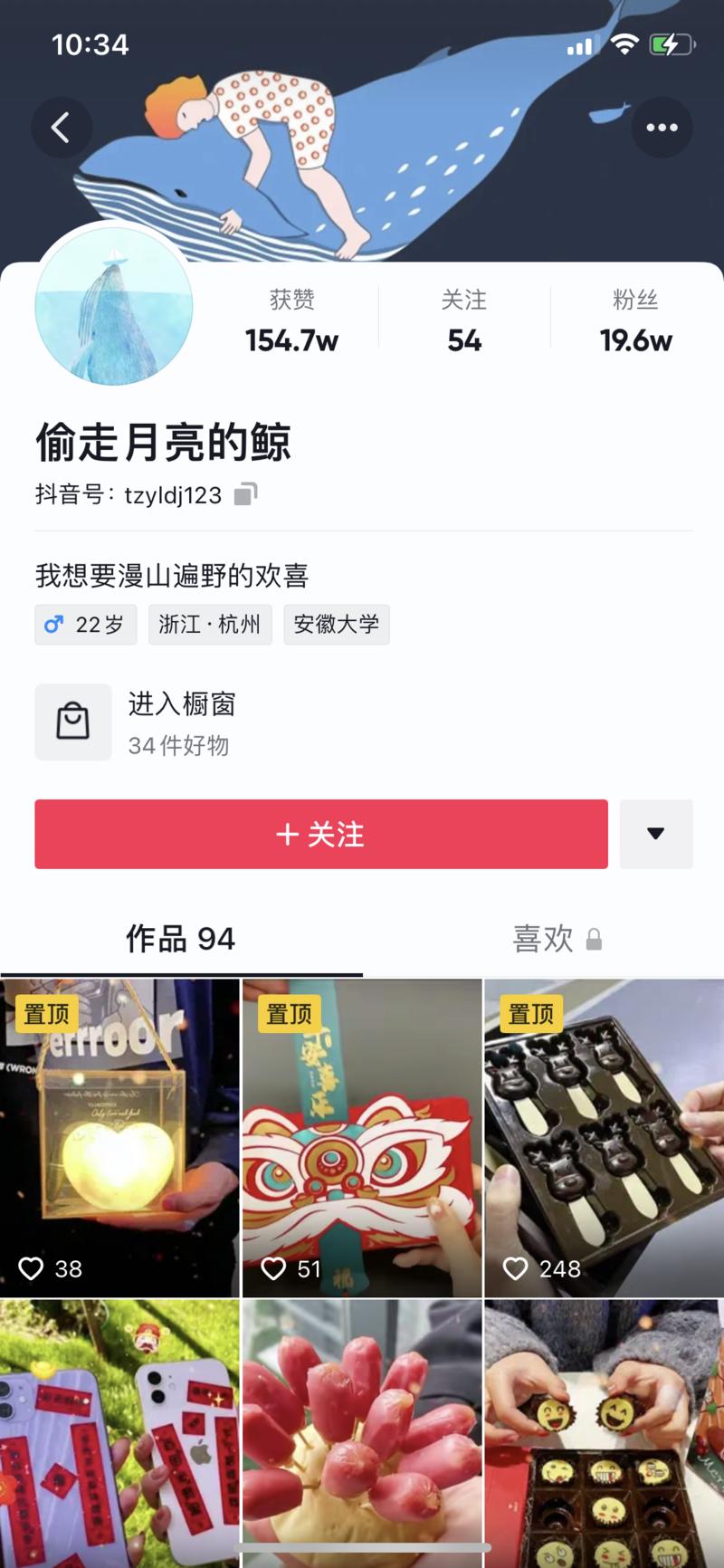The height and width of the screenshot is (1568, 724).
Task: Tap the male gender symbol on the 22岁 tag
Action: point(53,624)
